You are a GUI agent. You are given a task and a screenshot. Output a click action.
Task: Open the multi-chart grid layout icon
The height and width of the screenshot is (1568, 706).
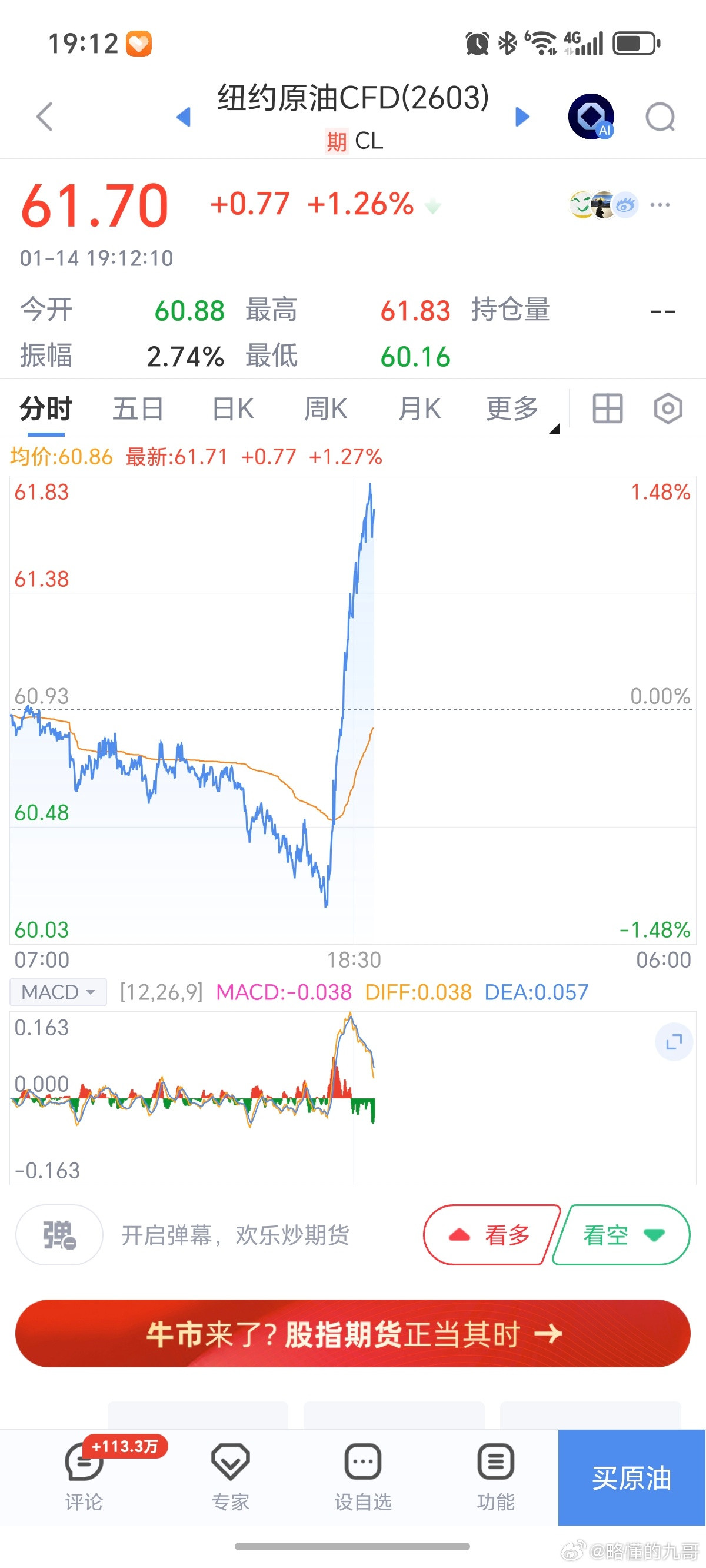pos(607,408)
